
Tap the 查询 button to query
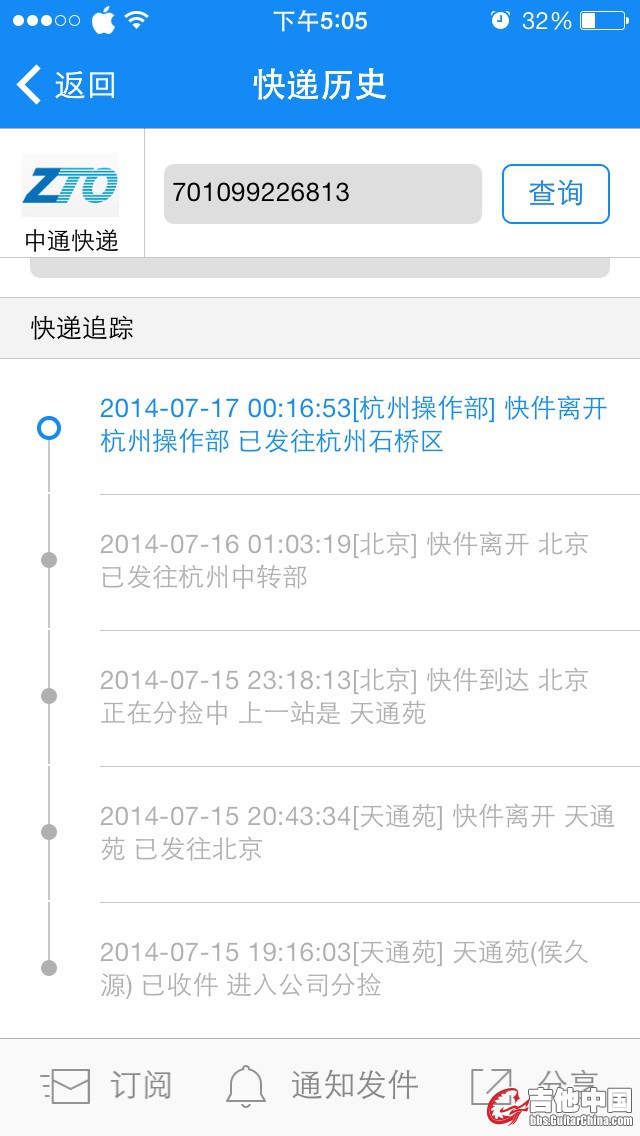coord(555,193)
